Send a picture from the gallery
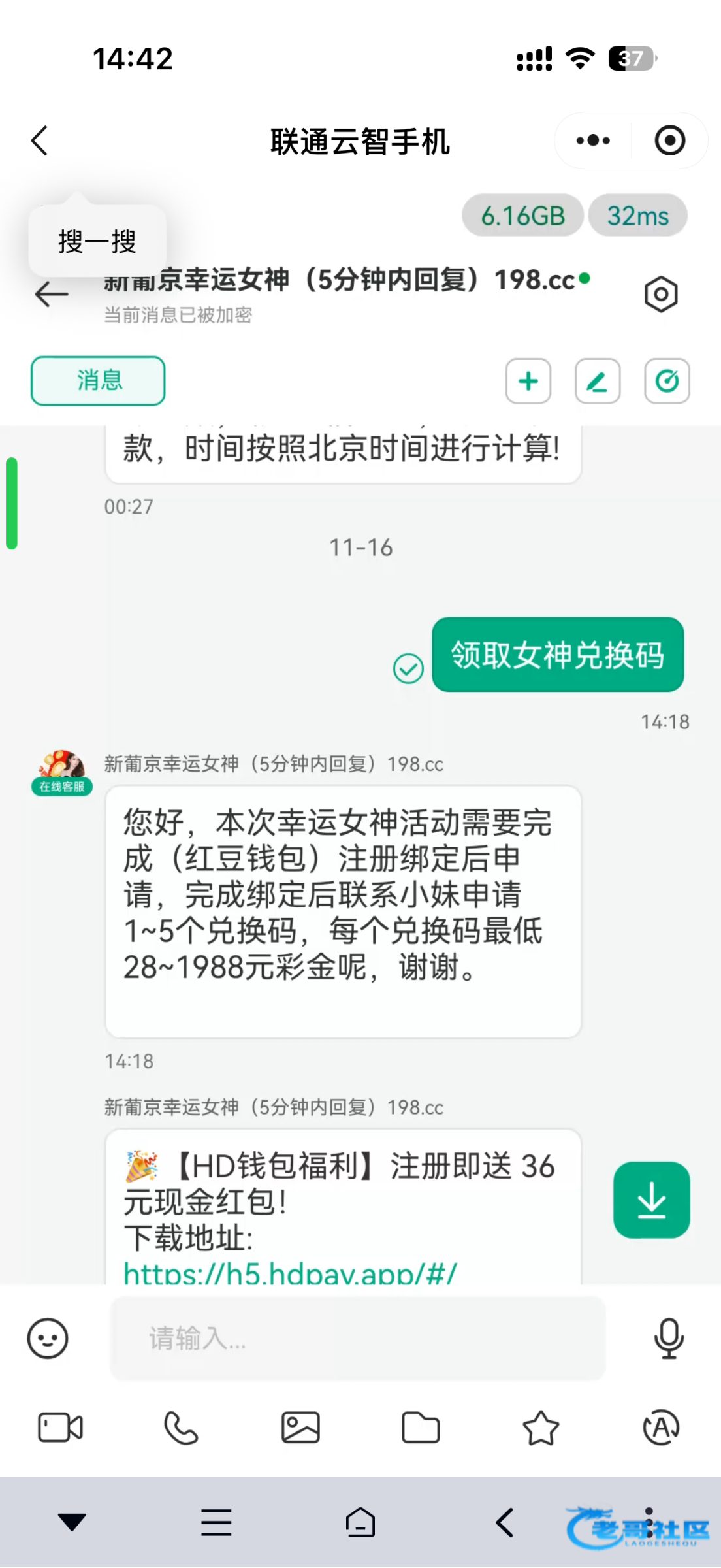 (300, 1428)
